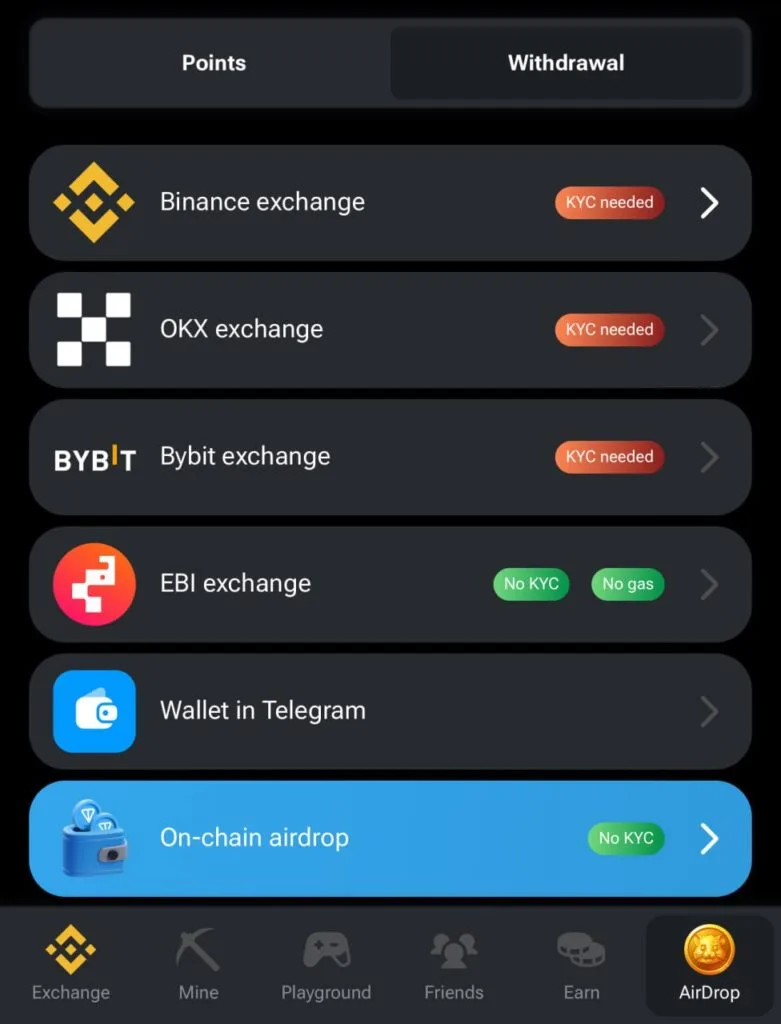Expand the OKX exchange row chevron
Image resolution: width=781 pixels, height=1024 pixels.
coord(709,329)
